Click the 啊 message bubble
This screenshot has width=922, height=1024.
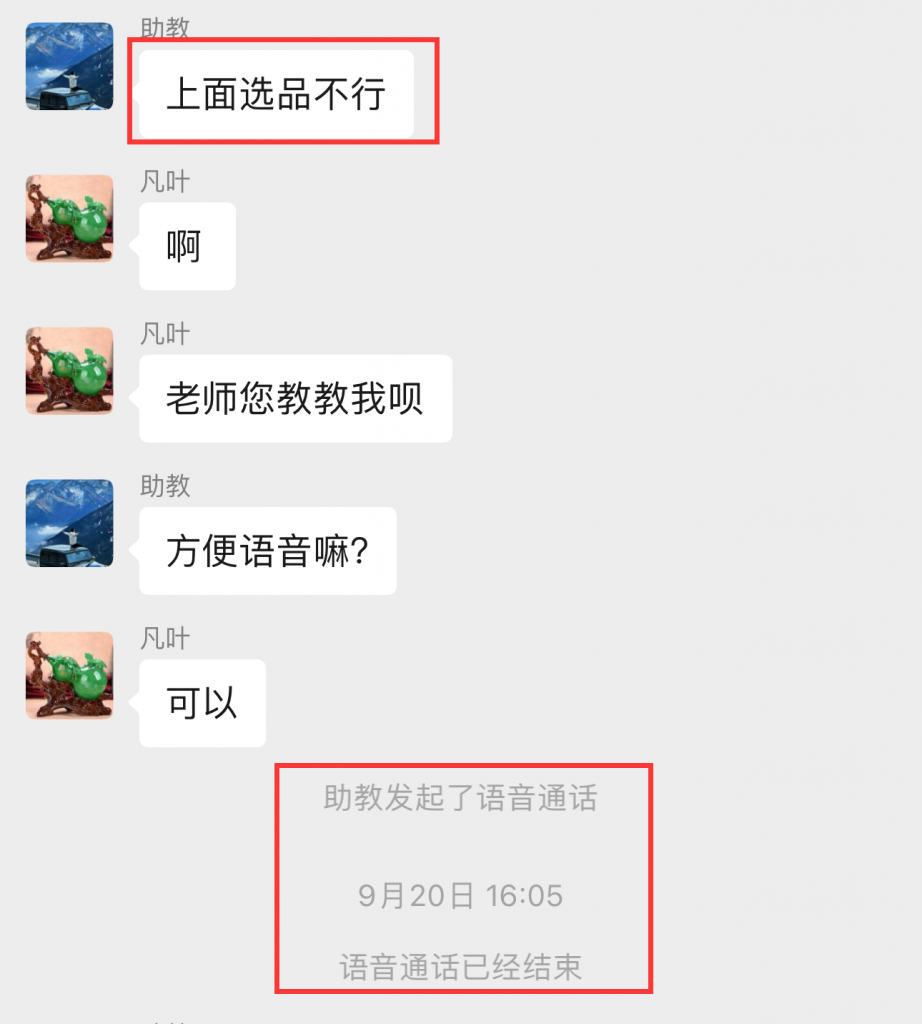[186, 246]
